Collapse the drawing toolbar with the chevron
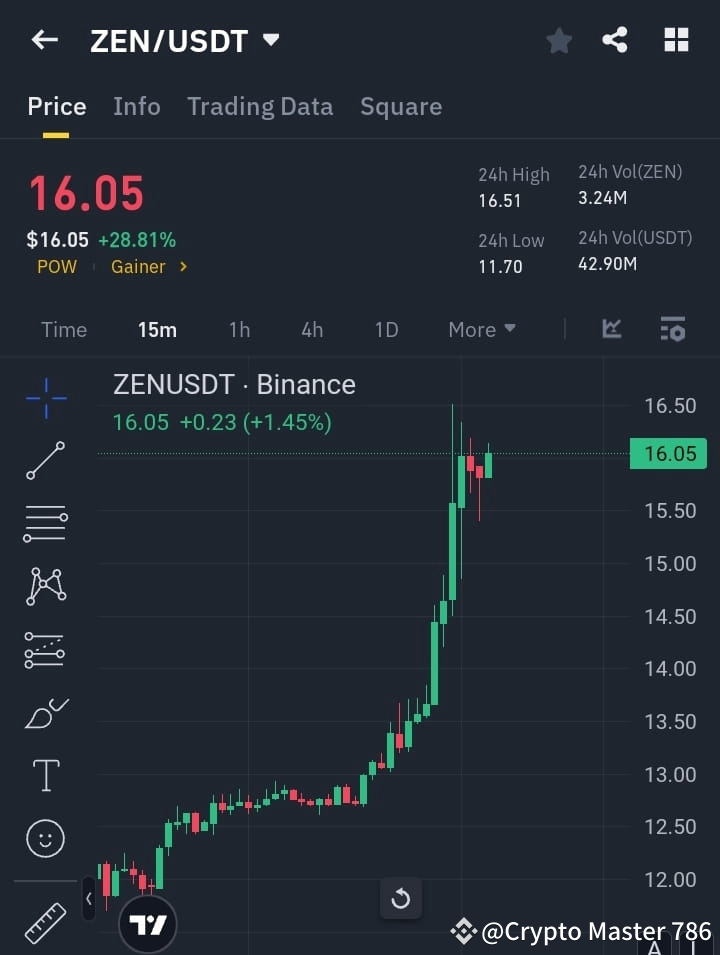The height and width of the screenshot is (955, 720). point(88,898)
